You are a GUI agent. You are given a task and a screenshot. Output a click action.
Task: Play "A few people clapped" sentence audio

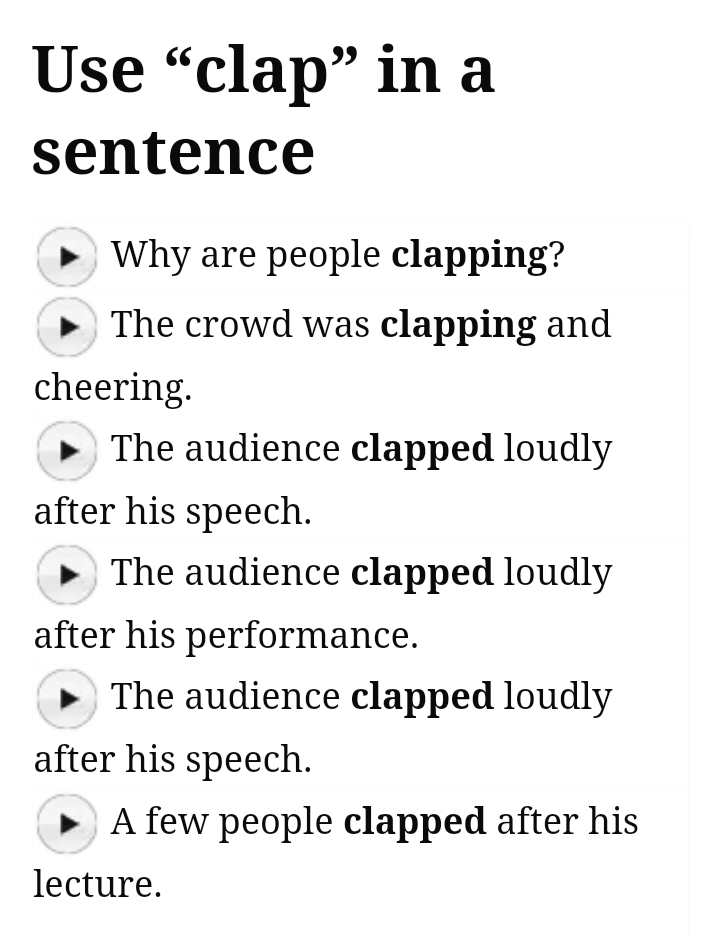click(67, 824)
